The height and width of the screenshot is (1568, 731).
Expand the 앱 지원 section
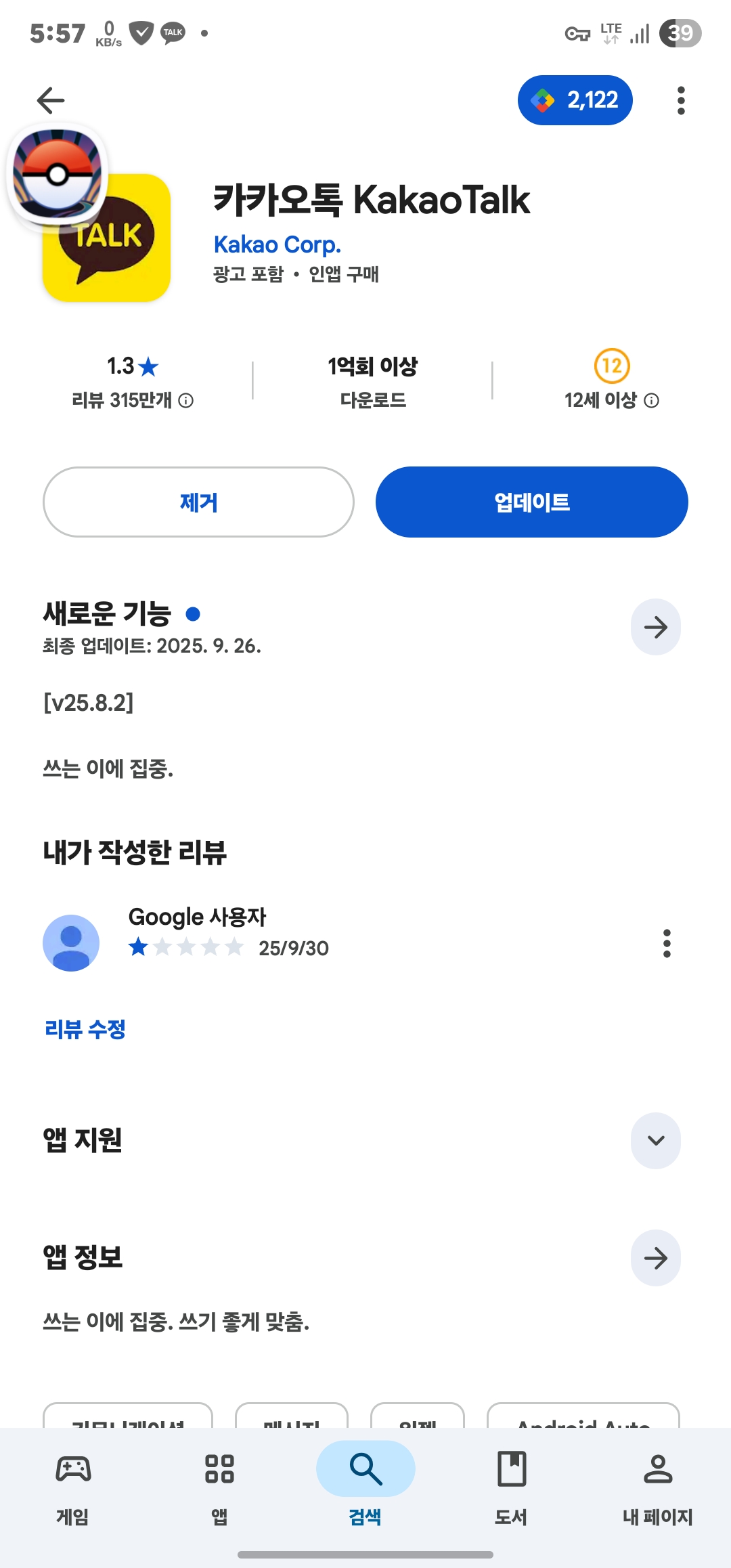pyautogui.click(x=655, y=1140)
